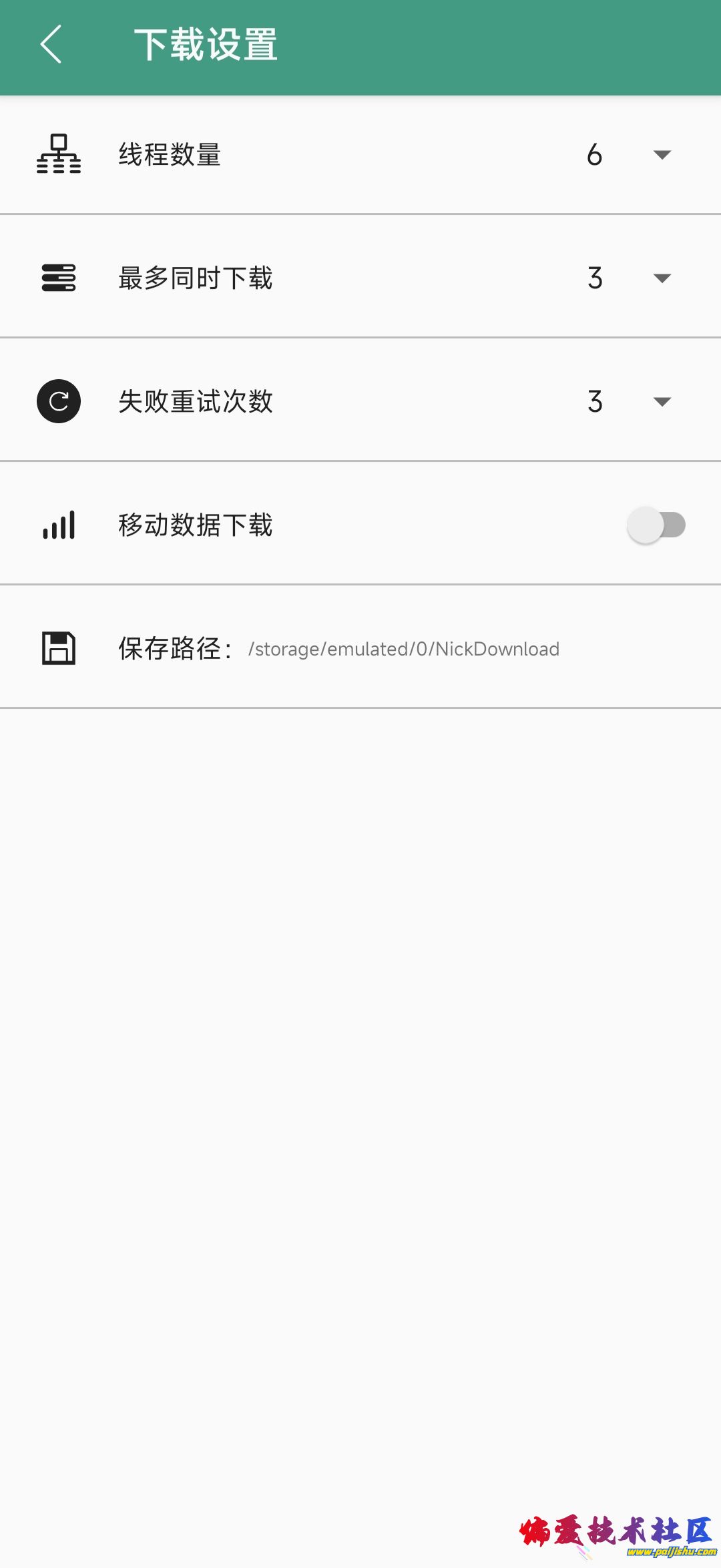Go back from 下载设置 screen
721x1568 pixels.
click(51, 44)
